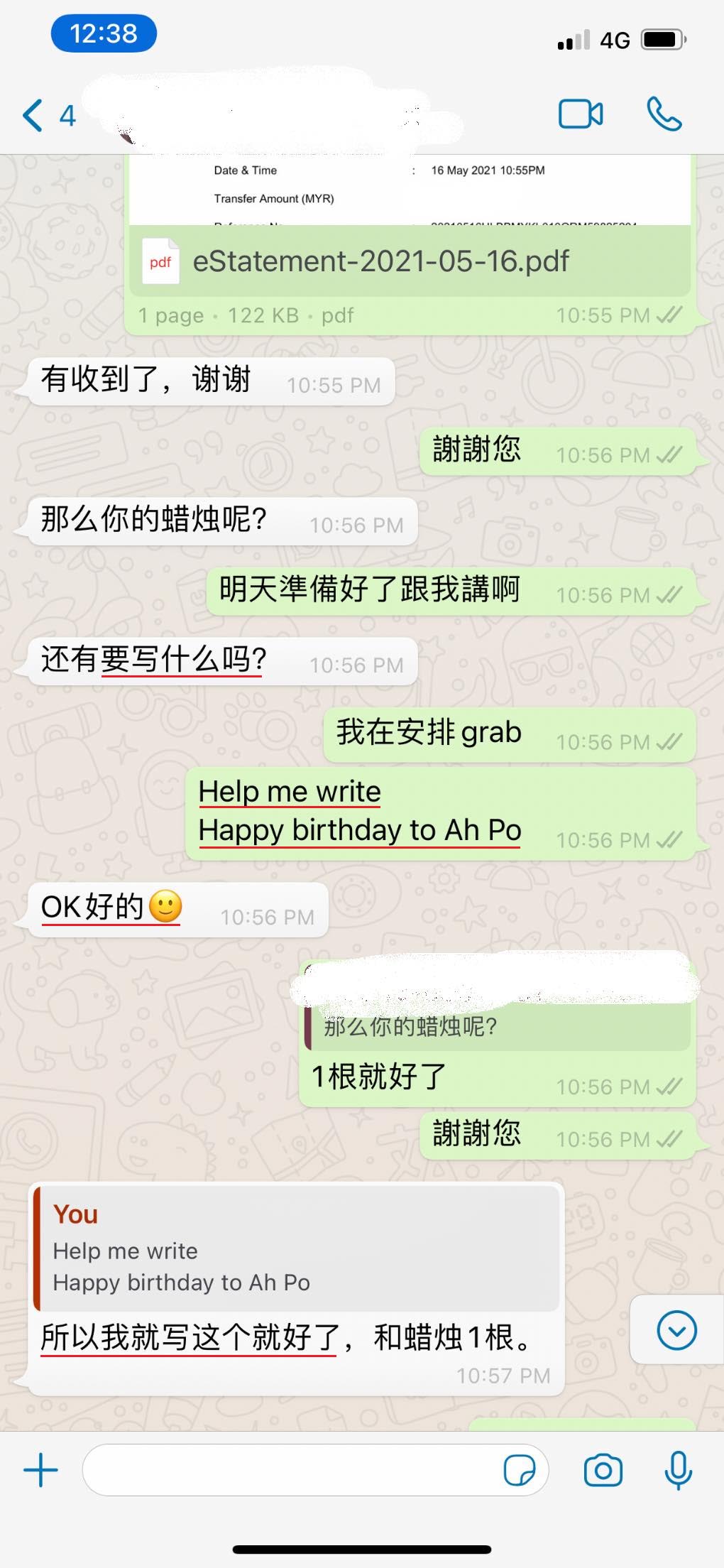Jump to the latest messages with the down arrow
Image resolution: width=724 pixels, height=1568 pixels.
[676, 1330]
